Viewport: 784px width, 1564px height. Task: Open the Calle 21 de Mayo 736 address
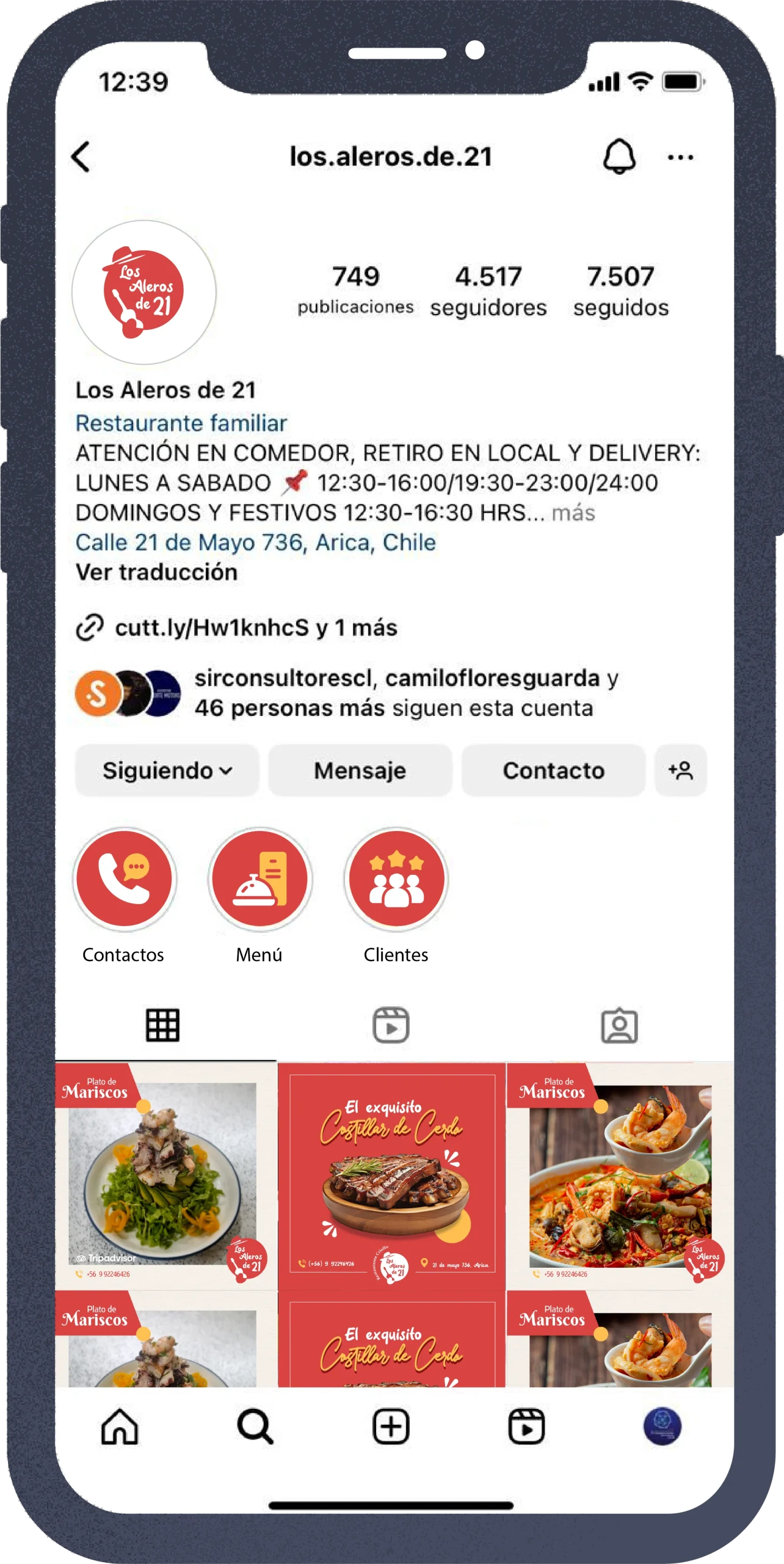(255, 543)
